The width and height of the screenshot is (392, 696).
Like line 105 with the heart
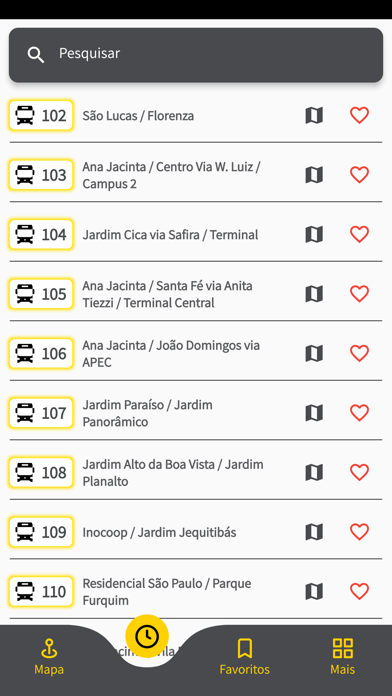[359, 294]
